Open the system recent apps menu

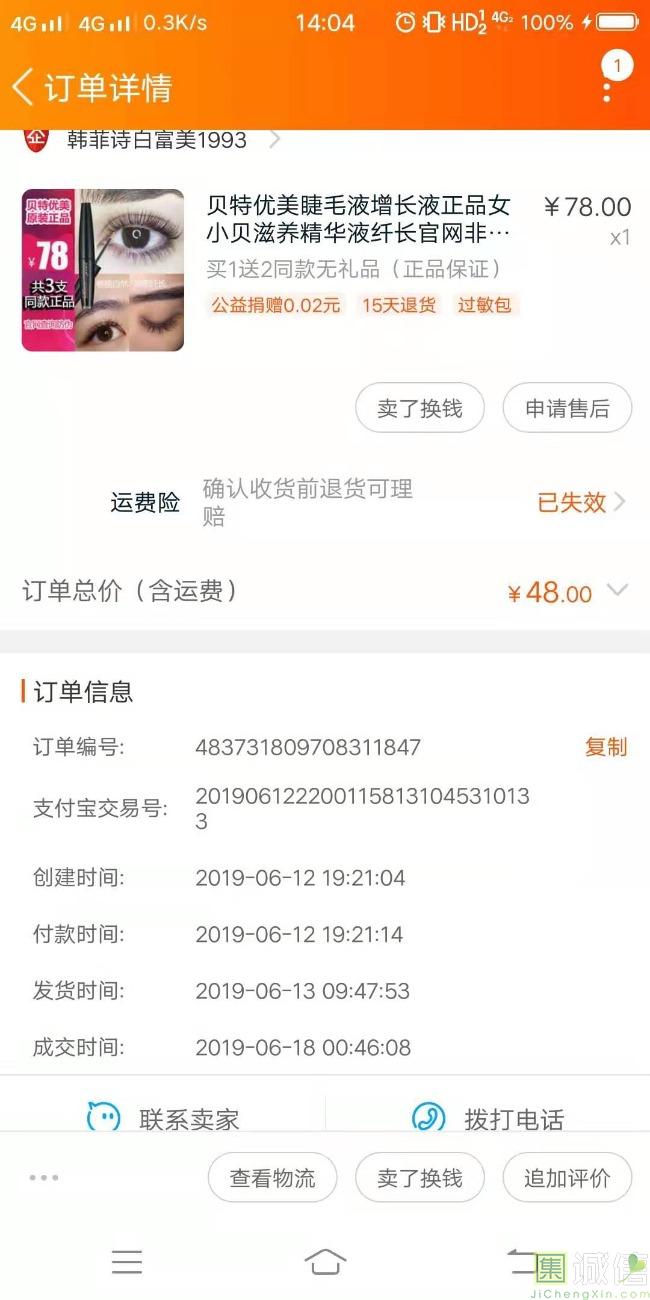point(127,1262)
